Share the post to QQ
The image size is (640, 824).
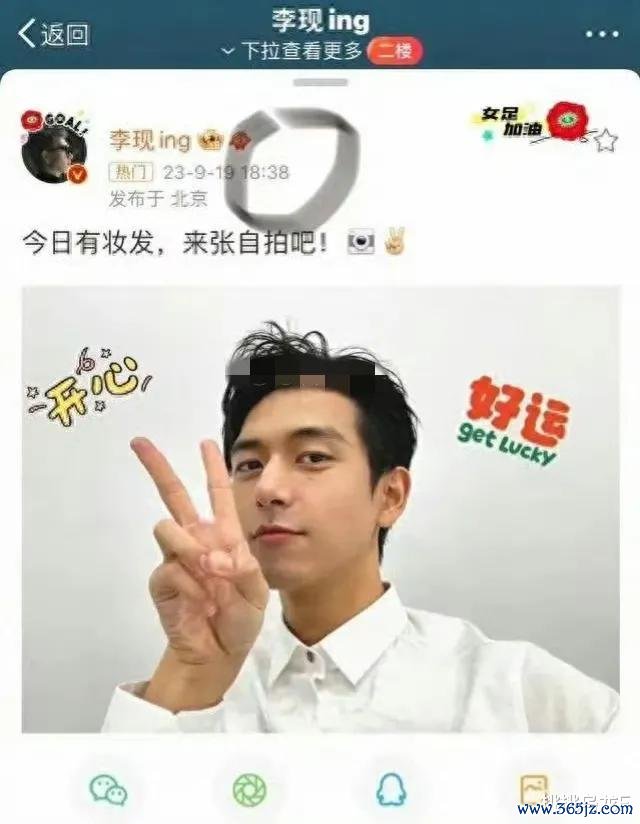pyautogui.click(x=391, y=790)
